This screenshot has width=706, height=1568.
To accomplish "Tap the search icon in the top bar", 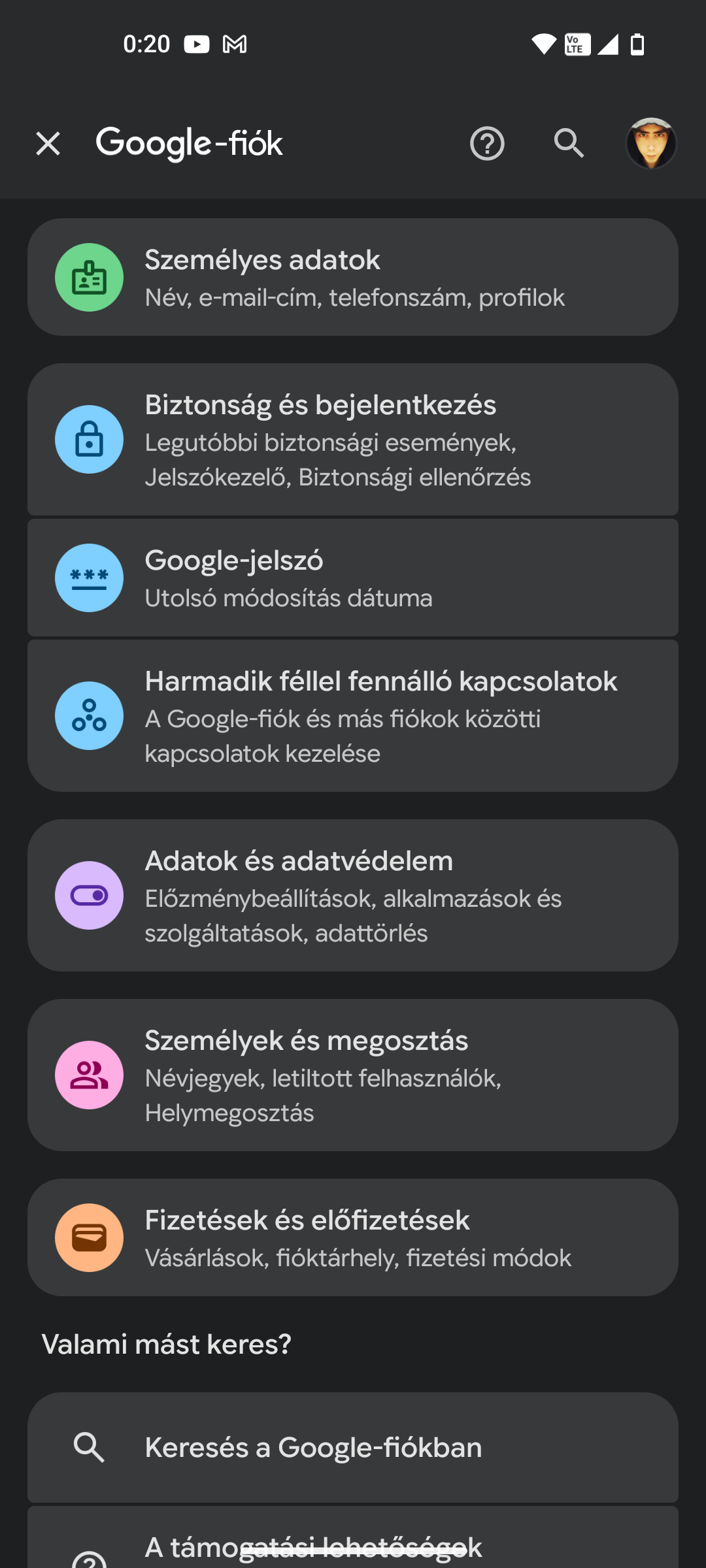I will click(x=569, y=144).
